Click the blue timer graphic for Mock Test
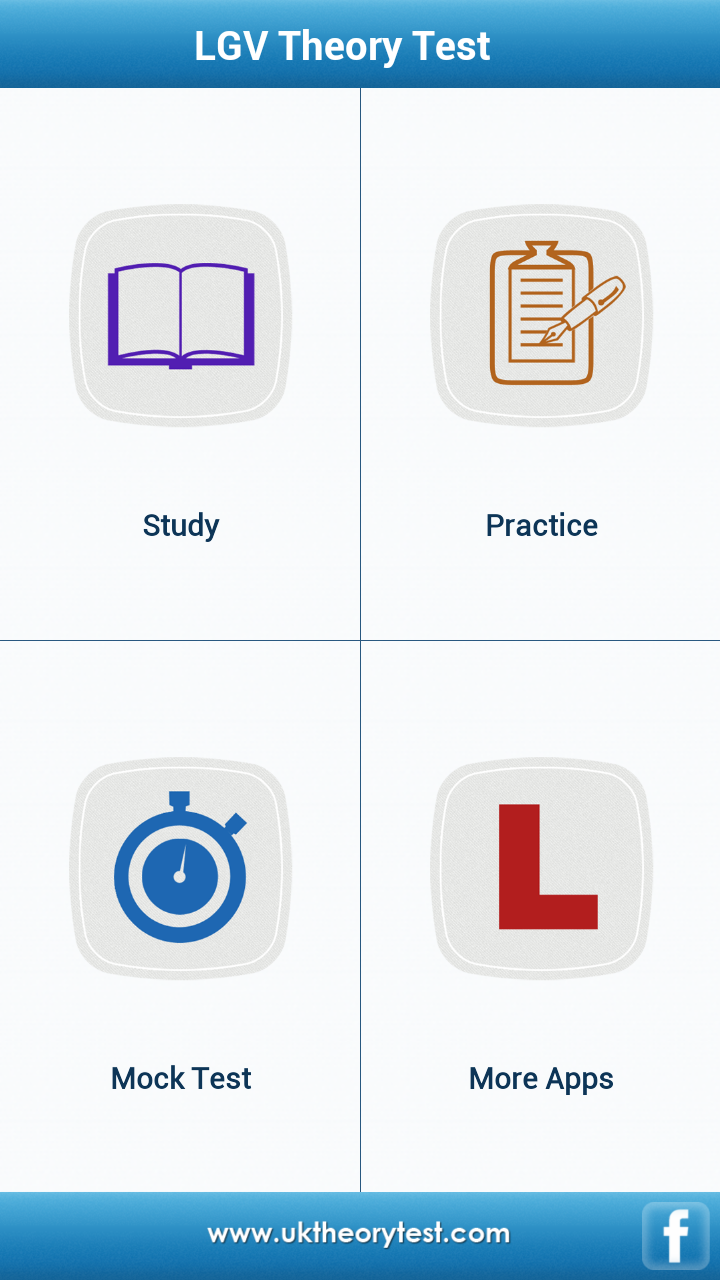The image size is (720, 1280). click(180, 868)
